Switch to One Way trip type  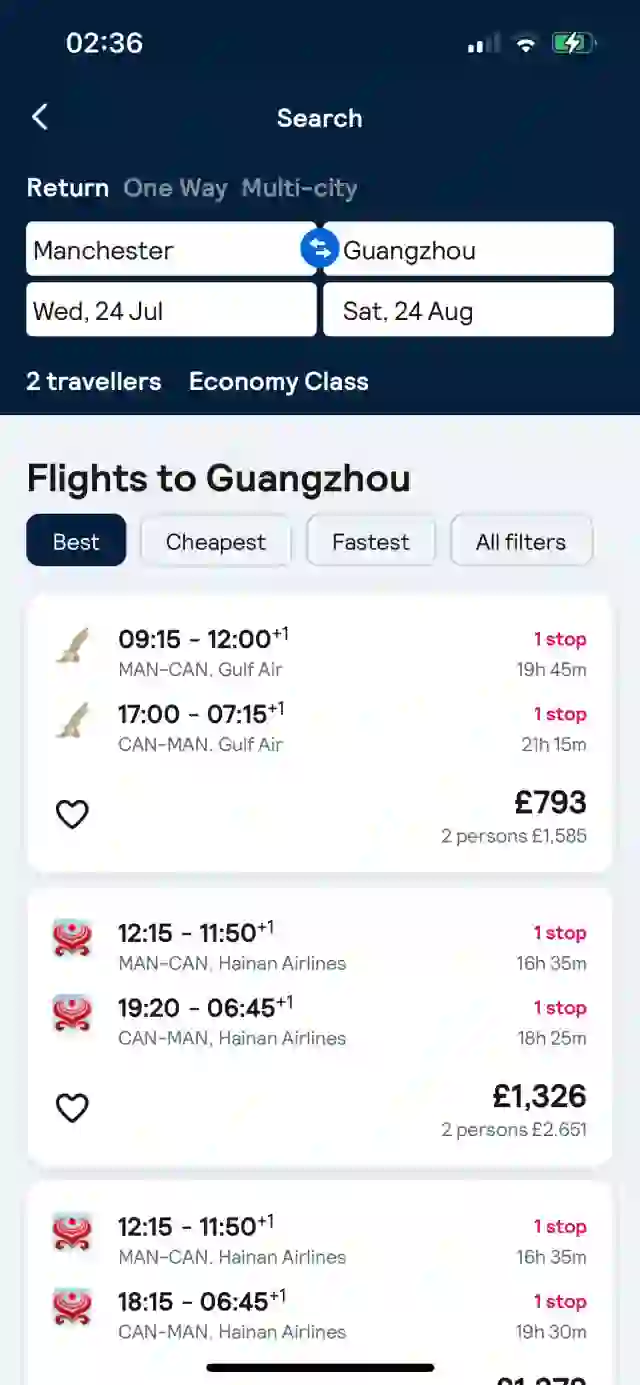(175, 188)
